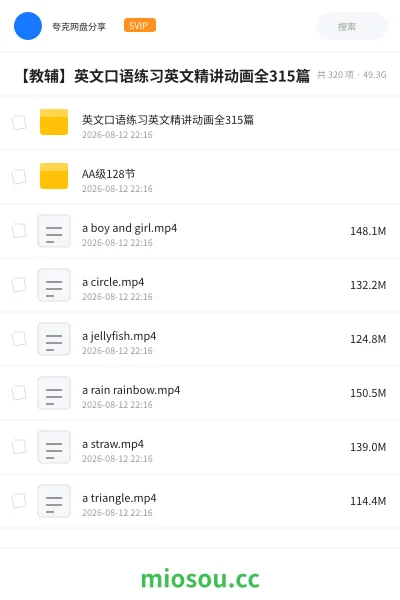Open a boy and girl.mp4
Screen dimensions: 400x600
tap(200, 231)
